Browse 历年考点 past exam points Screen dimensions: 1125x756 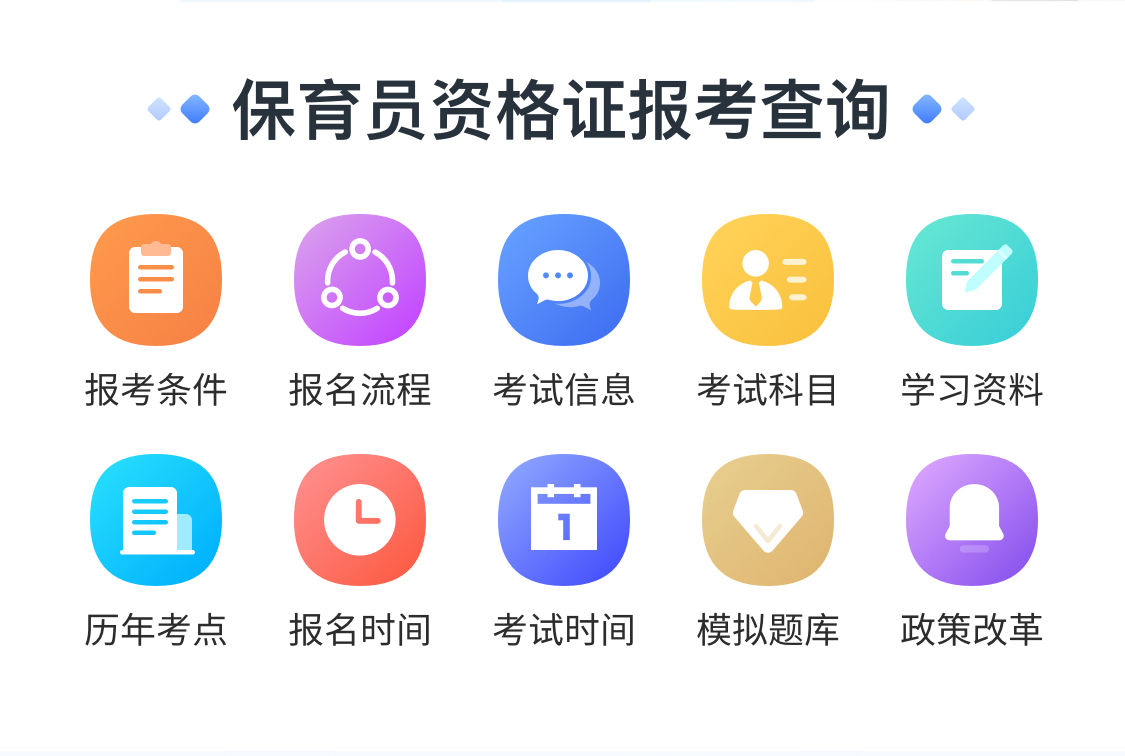pyautogui.click(x=156, y=520)
